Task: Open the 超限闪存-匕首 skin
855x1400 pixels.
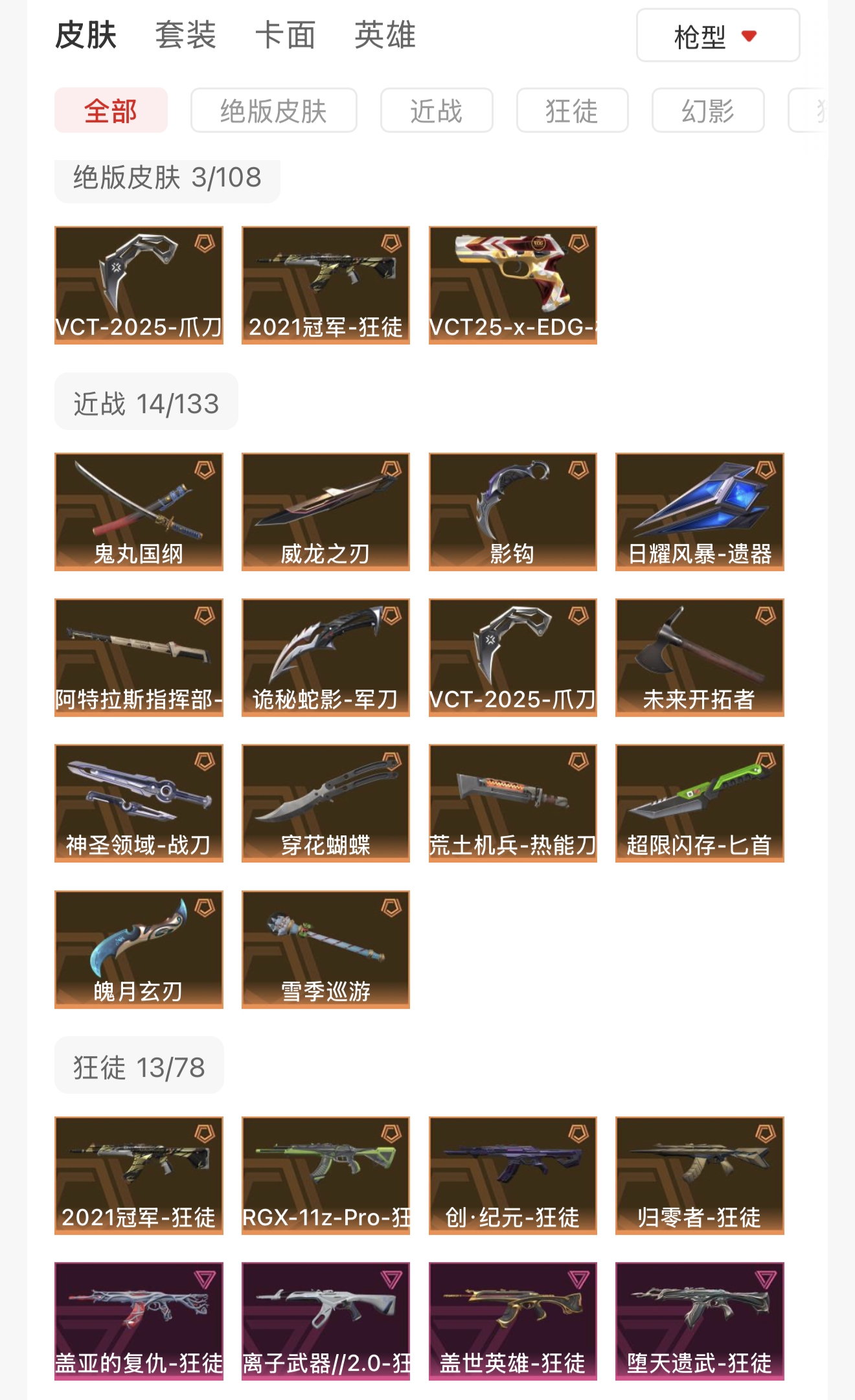Action: [x=700, y=803]
